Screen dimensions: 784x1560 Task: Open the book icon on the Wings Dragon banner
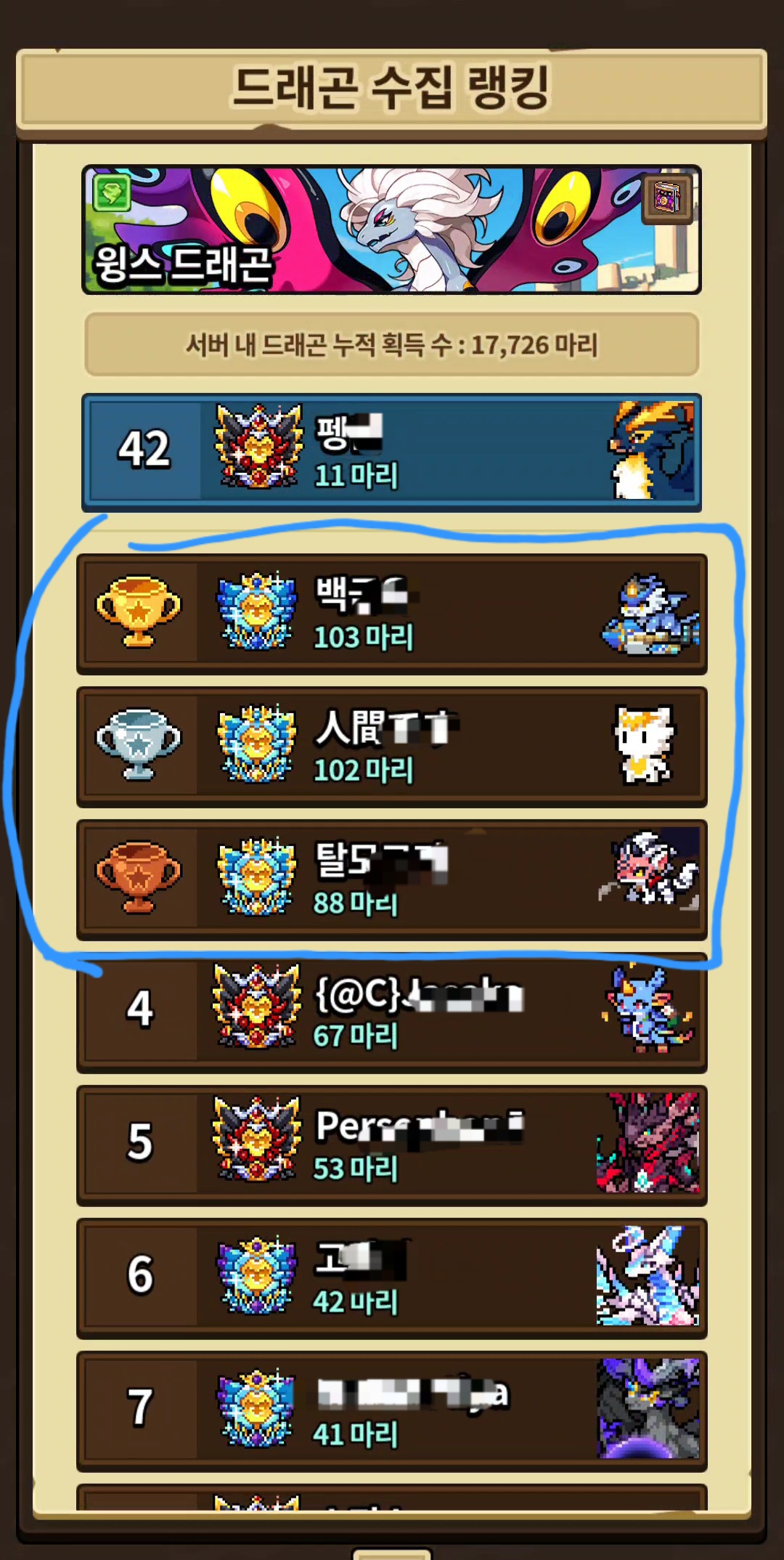[x=666, y=198]
